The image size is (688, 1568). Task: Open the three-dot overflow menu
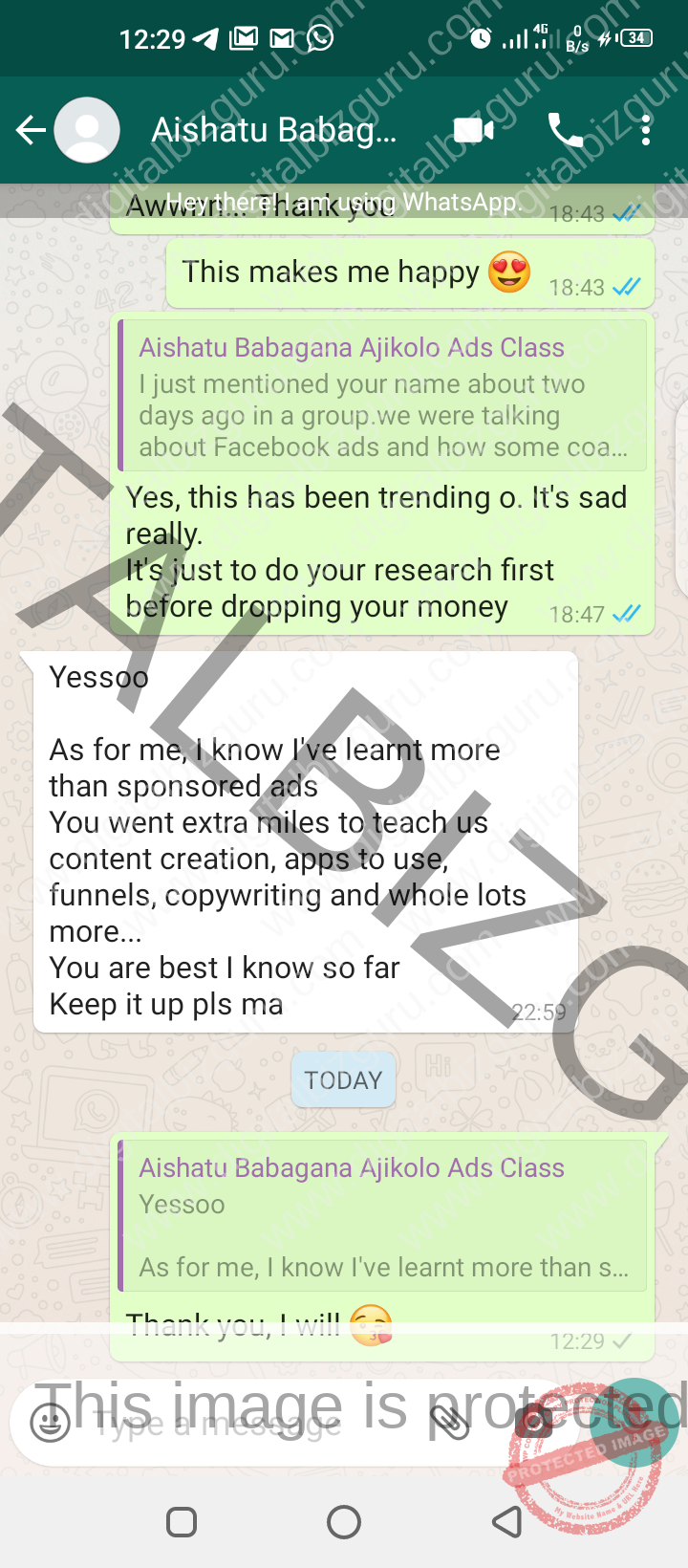point(646,130)
